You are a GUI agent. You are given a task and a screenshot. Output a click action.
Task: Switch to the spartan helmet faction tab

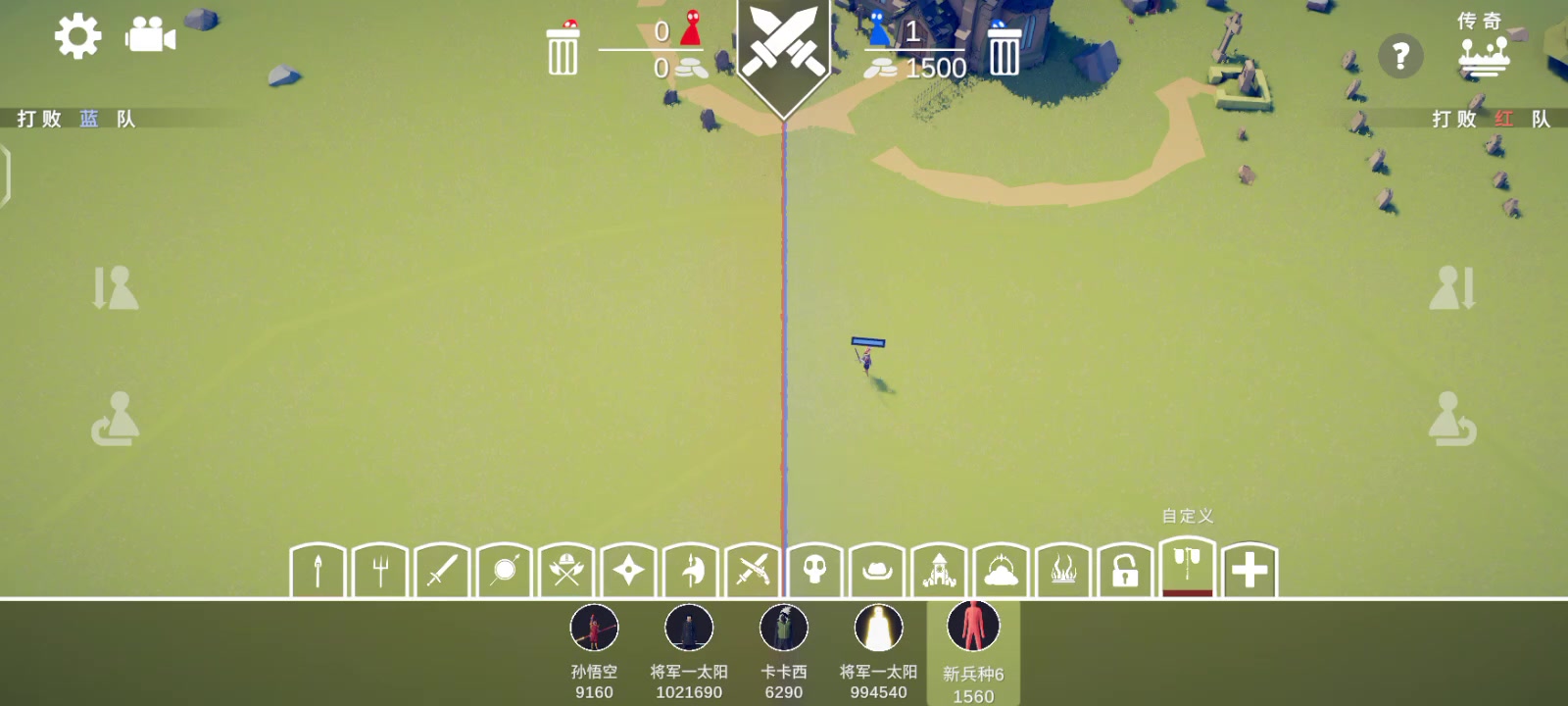pos(691,571)
